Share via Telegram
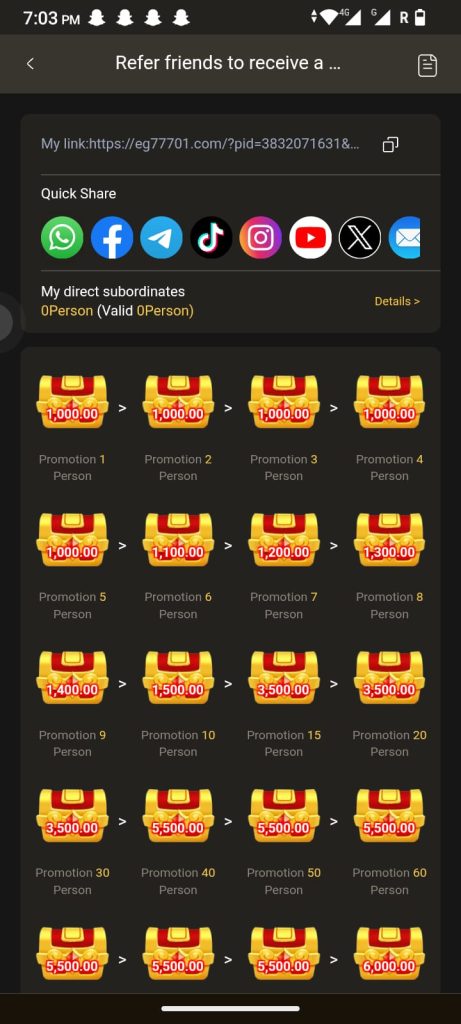 point(161,238)
